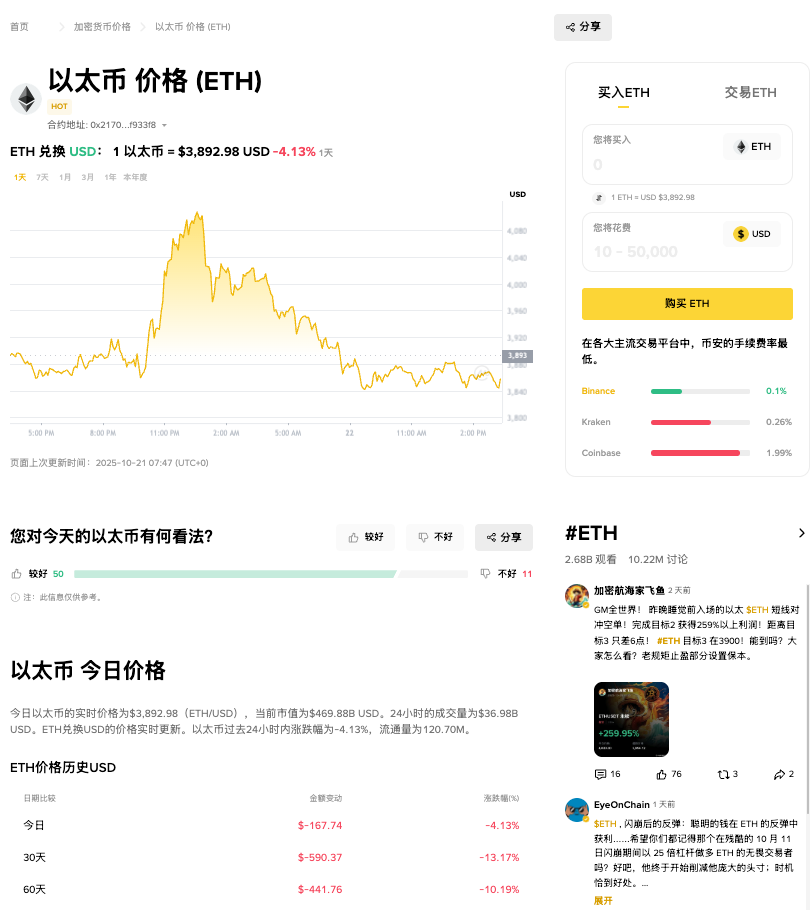Click the 购买 ETH button
The width and height of the screenshot is (810, 910).
687,303
